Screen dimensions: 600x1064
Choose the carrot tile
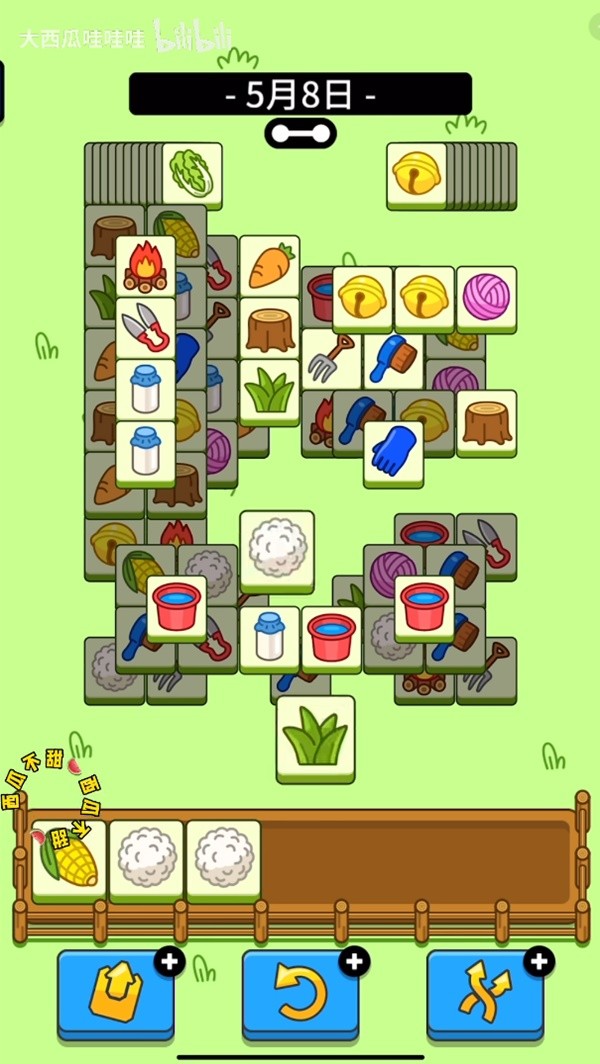269,265
